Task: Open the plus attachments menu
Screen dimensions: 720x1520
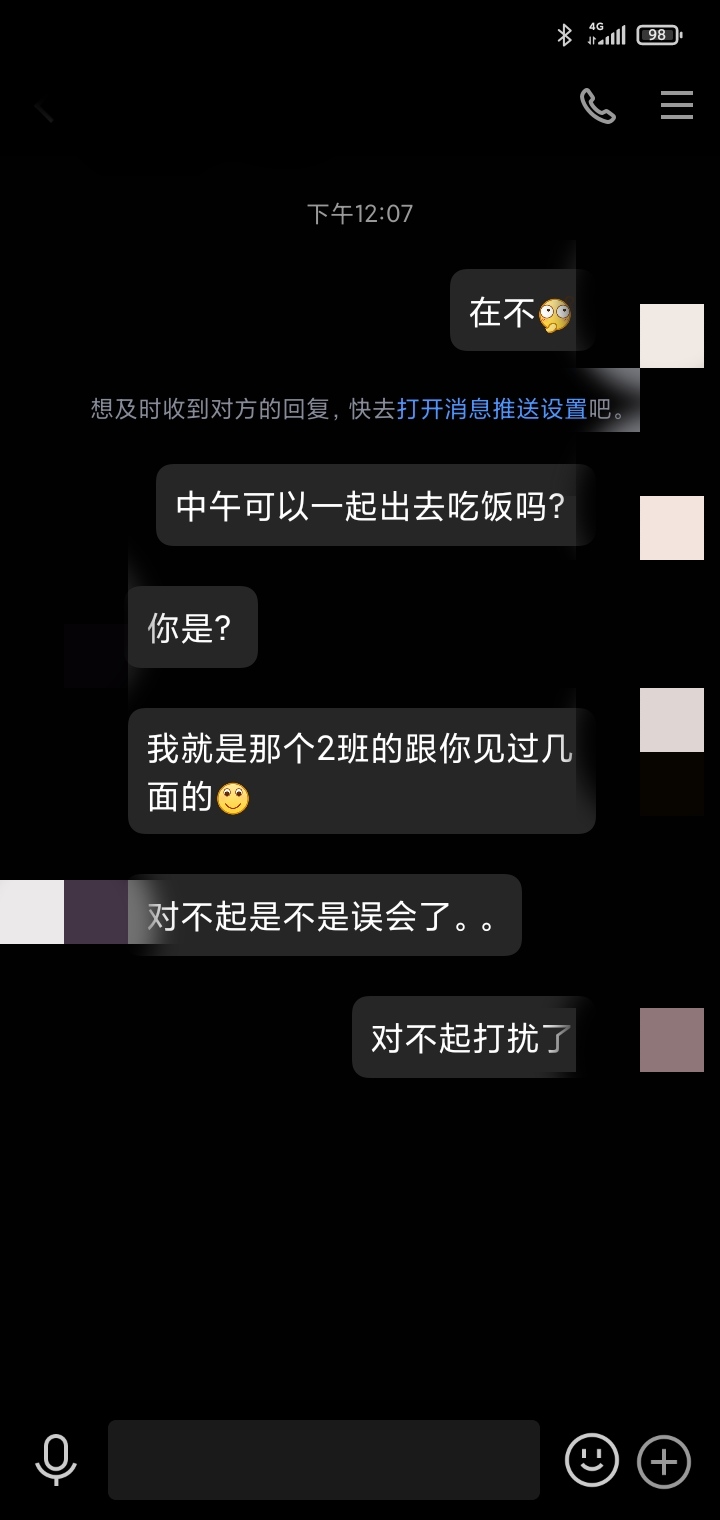Action: (664, 1461)
